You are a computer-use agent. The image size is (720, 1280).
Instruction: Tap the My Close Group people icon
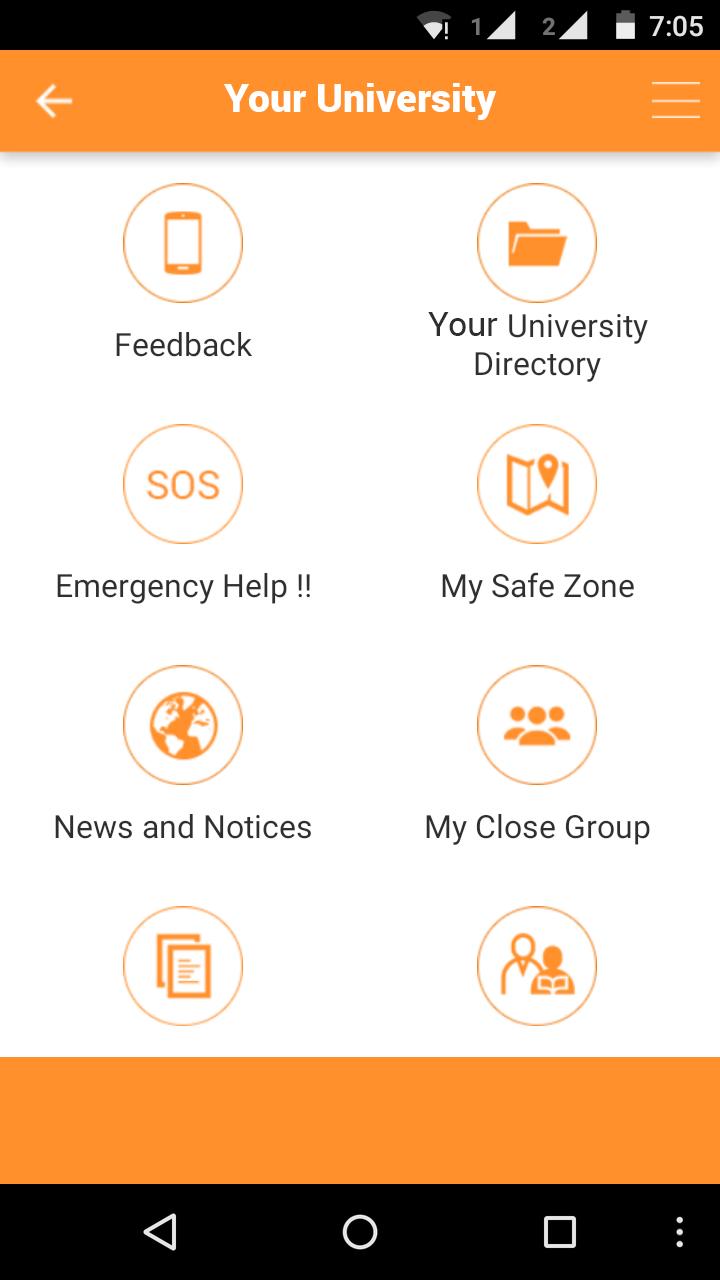point(537,724)
